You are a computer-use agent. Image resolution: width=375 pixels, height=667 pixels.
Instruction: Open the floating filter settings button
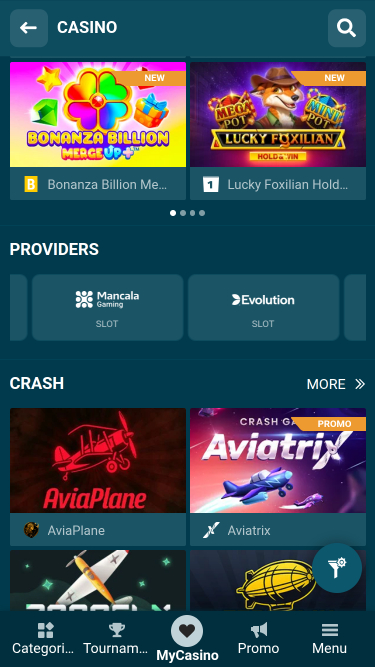tap(337, 568)
